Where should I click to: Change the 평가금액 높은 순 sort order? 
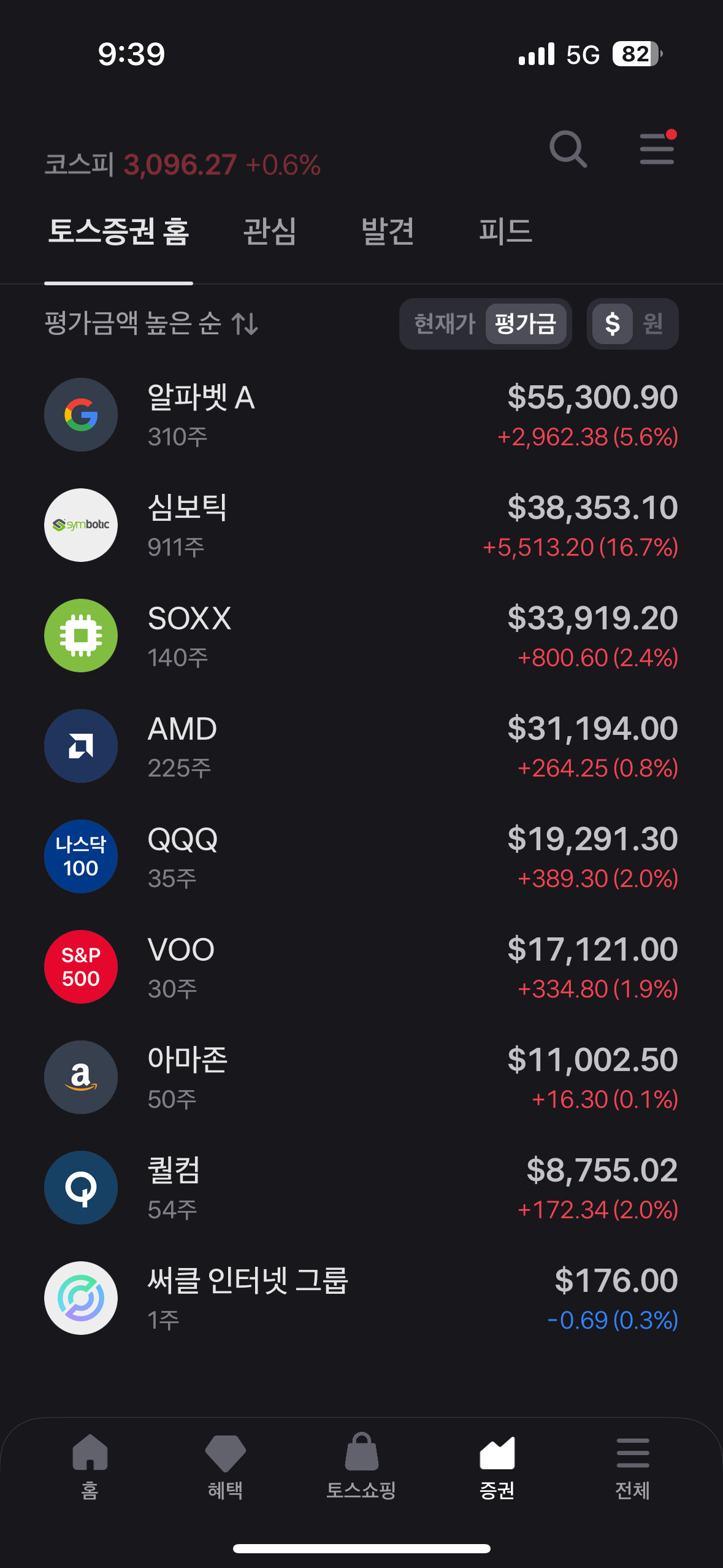pos(151,323)
